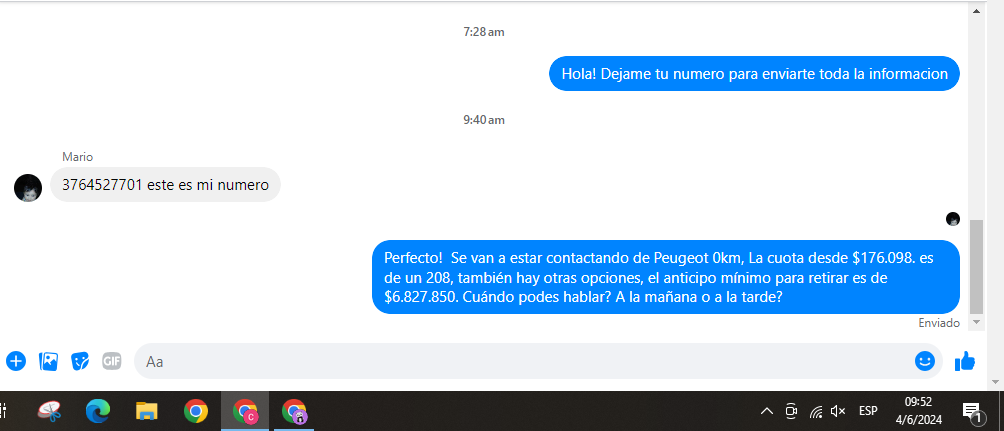Open the plus menu for more actions

(15, 361)
